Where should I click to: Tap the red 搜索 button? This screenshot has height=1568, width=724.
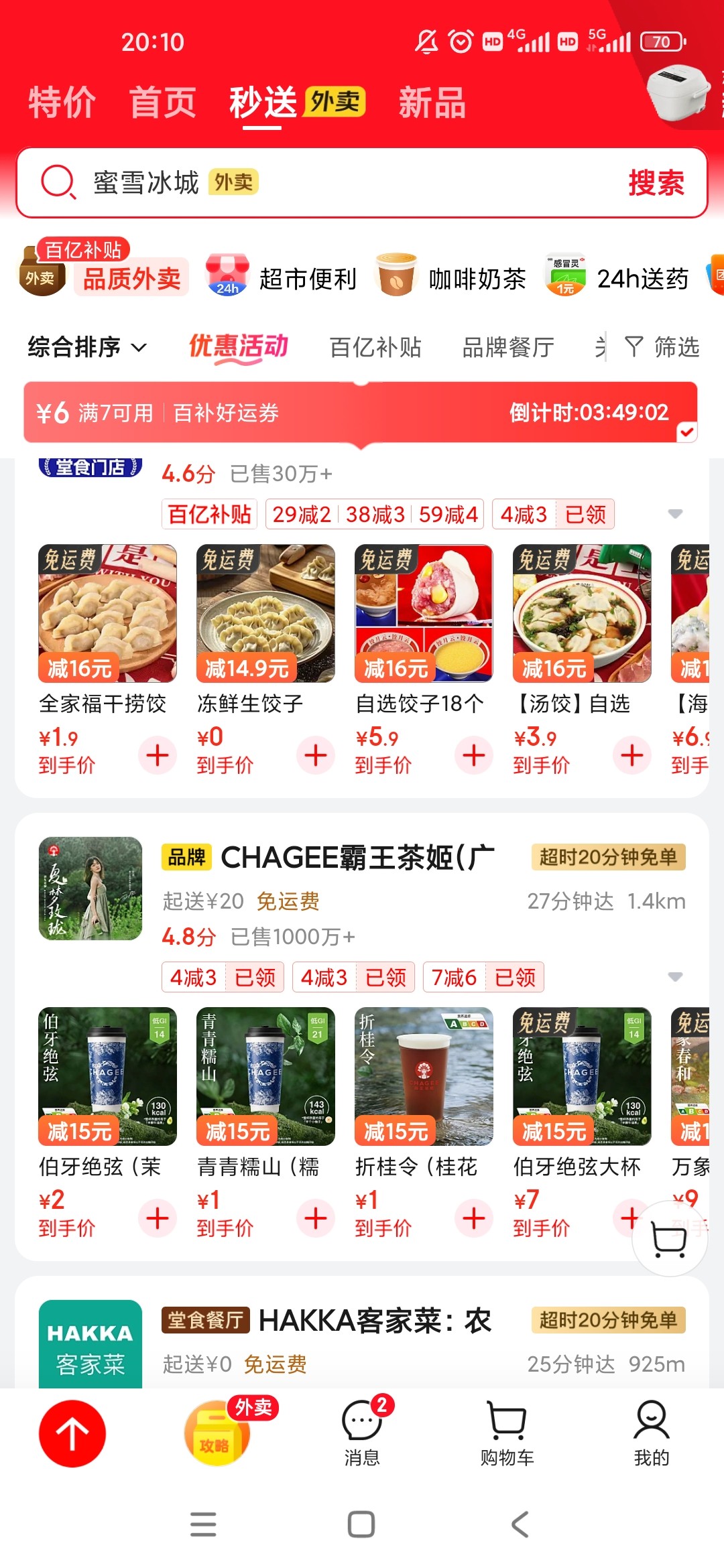pyautogui.click(x=656, y=183)
